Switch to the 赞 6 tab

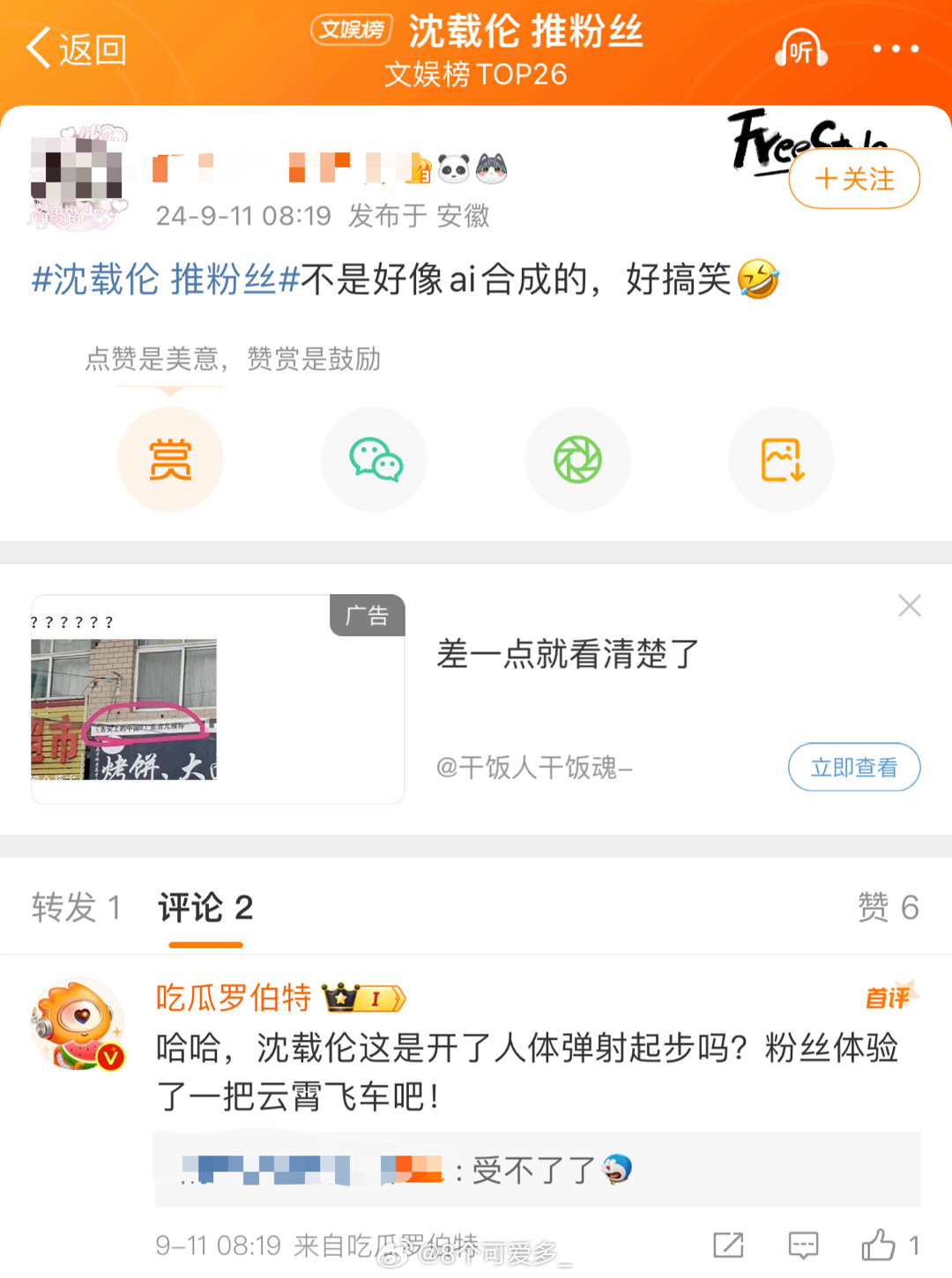point(888,907)
